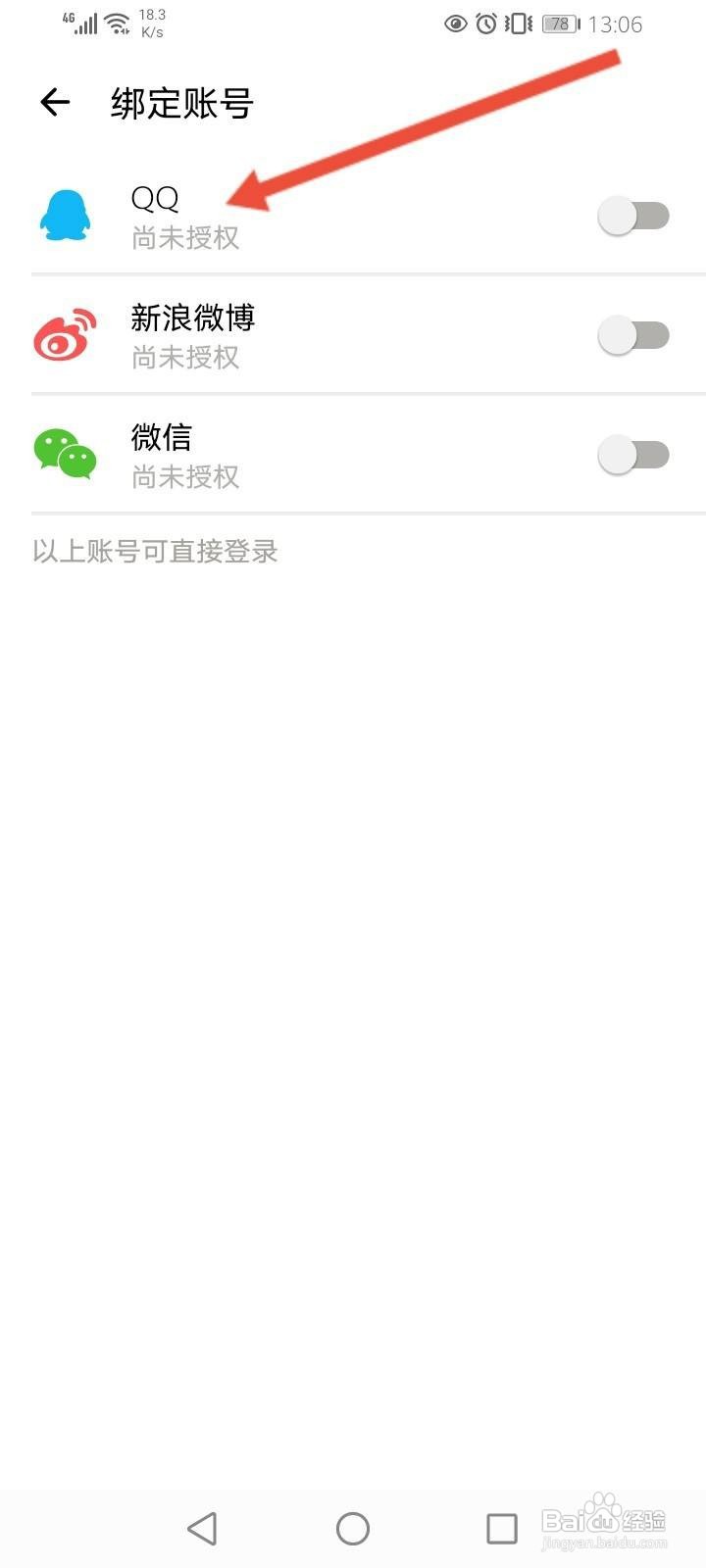Enable the 新浪微博 binding toggle
Image resolution: width=706 pixels, height=1568 pixels.
632,334
